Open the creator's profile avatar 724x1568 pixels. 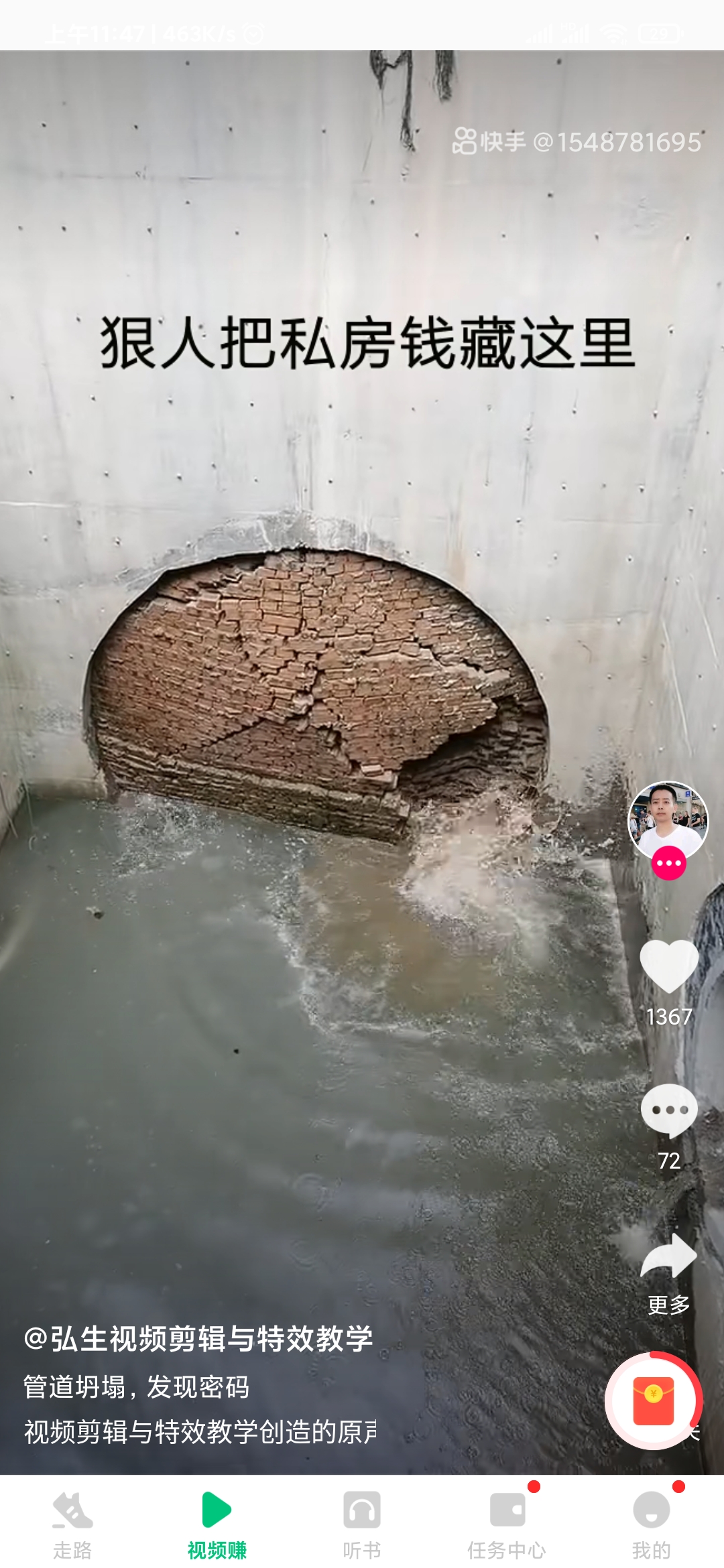click(x=668, y=820)
